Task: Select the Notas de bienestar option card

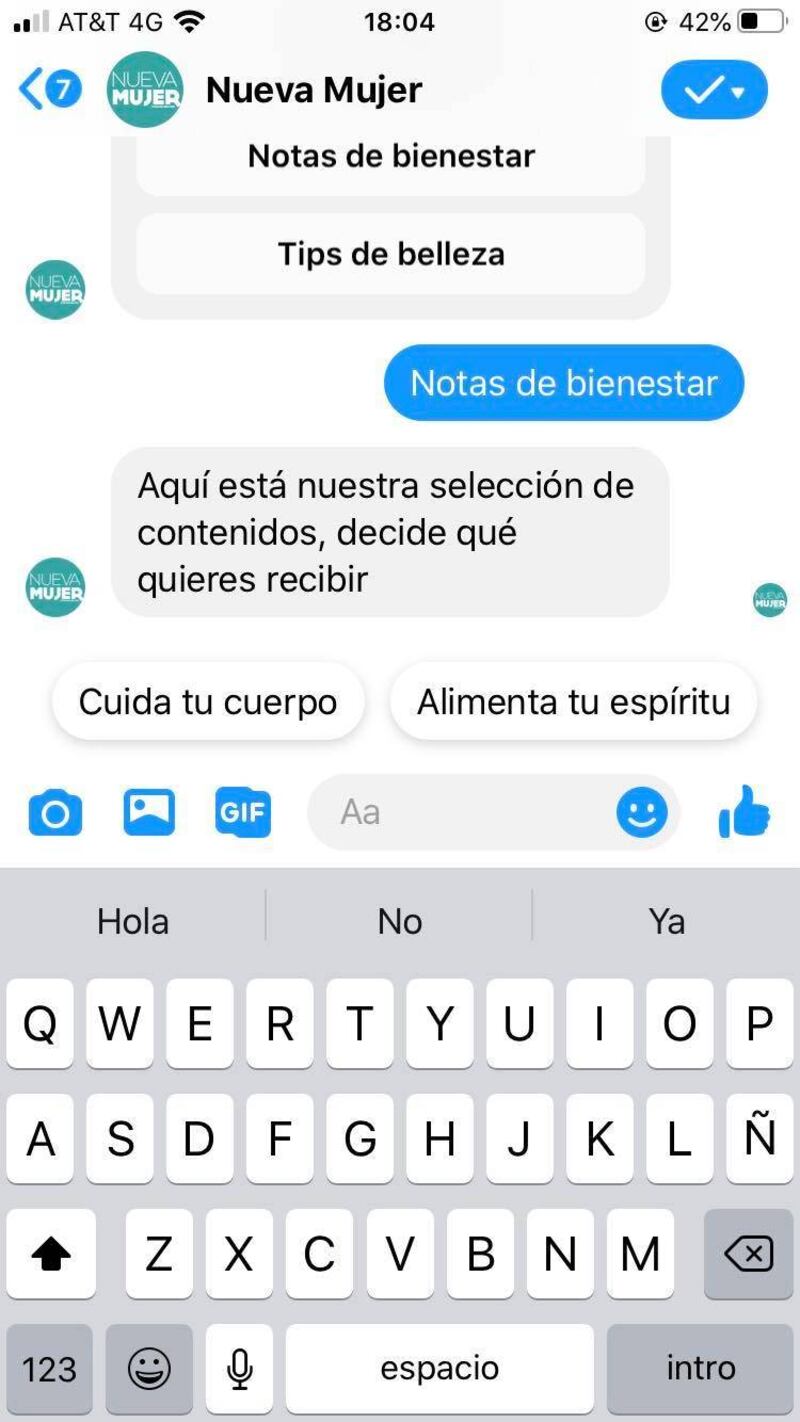Action: tap(391, 157)
